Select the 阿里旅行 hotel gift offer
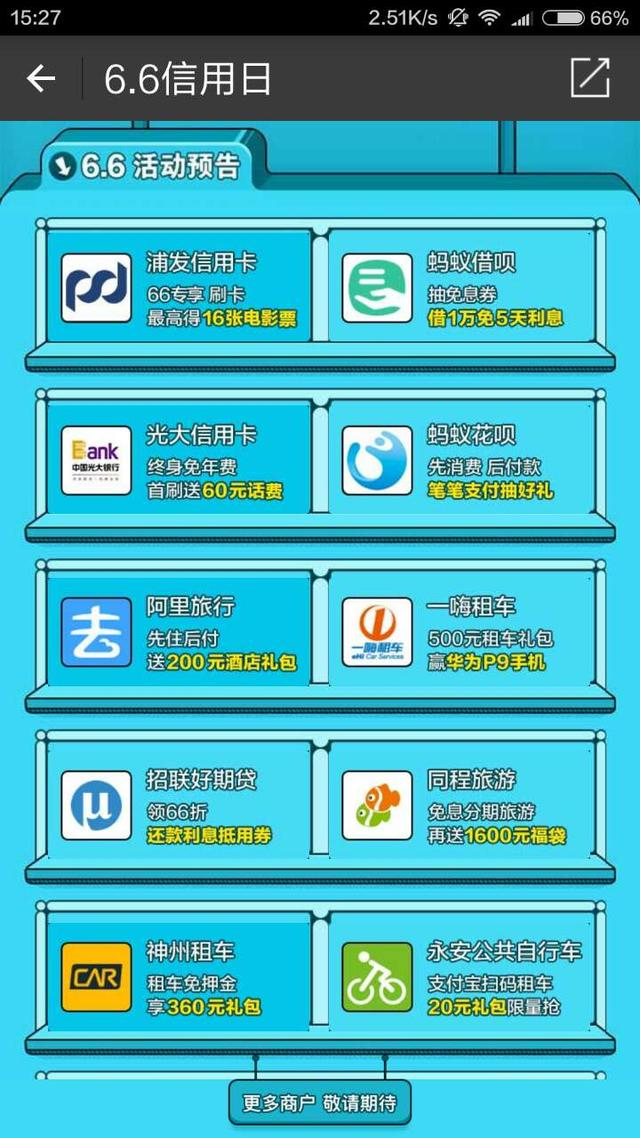This screenshot has width=640, height=1138. [x=179, y=631]
